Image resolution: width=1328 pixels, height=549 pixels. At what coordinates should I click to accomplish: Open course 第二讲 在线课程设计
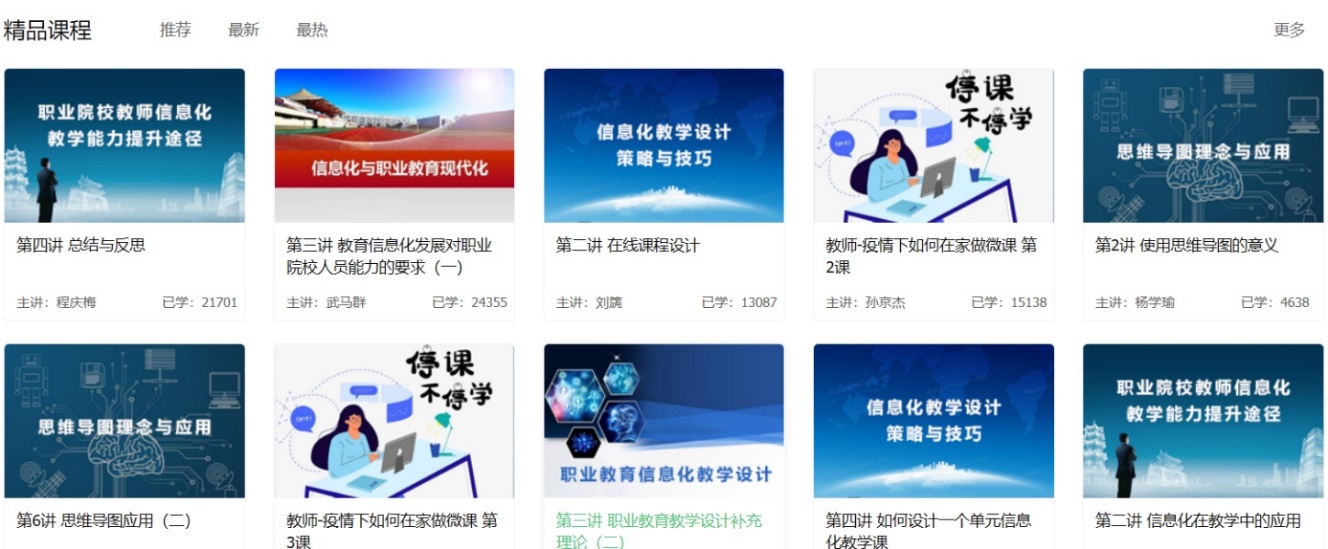click(x=627, y=245)
